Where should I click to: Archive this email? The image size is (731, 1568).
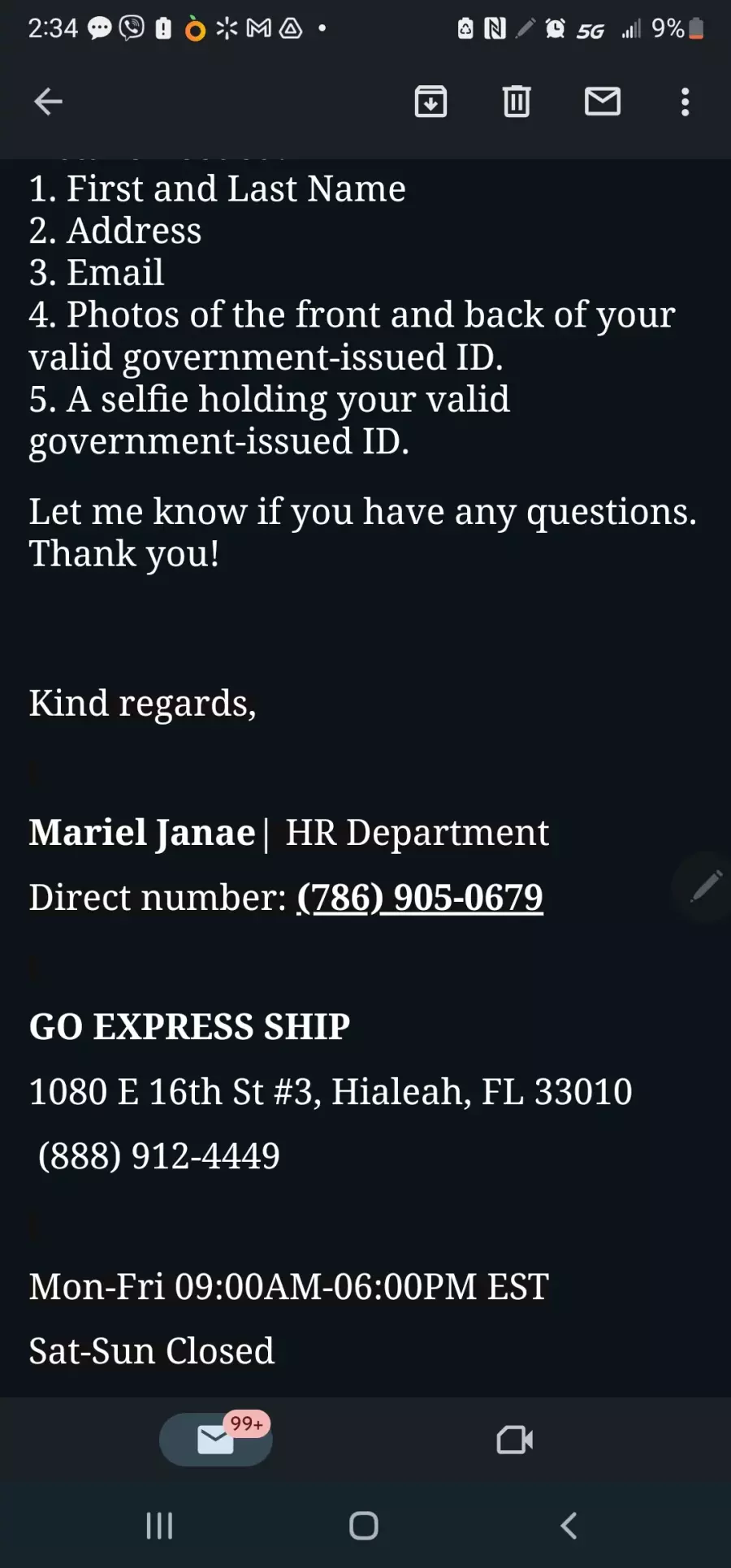tap(430, 102)
